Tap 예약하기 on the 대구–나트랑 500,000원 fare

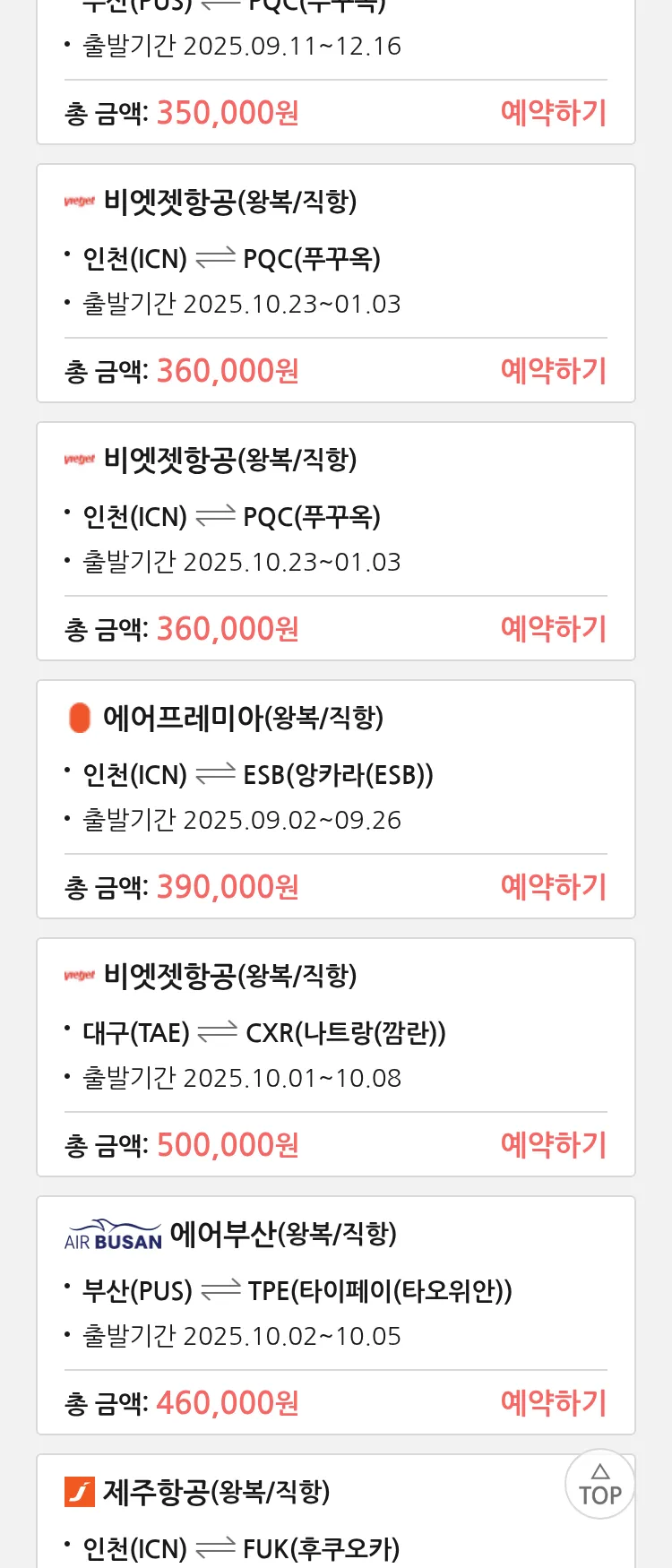[x=553, y=1145]
